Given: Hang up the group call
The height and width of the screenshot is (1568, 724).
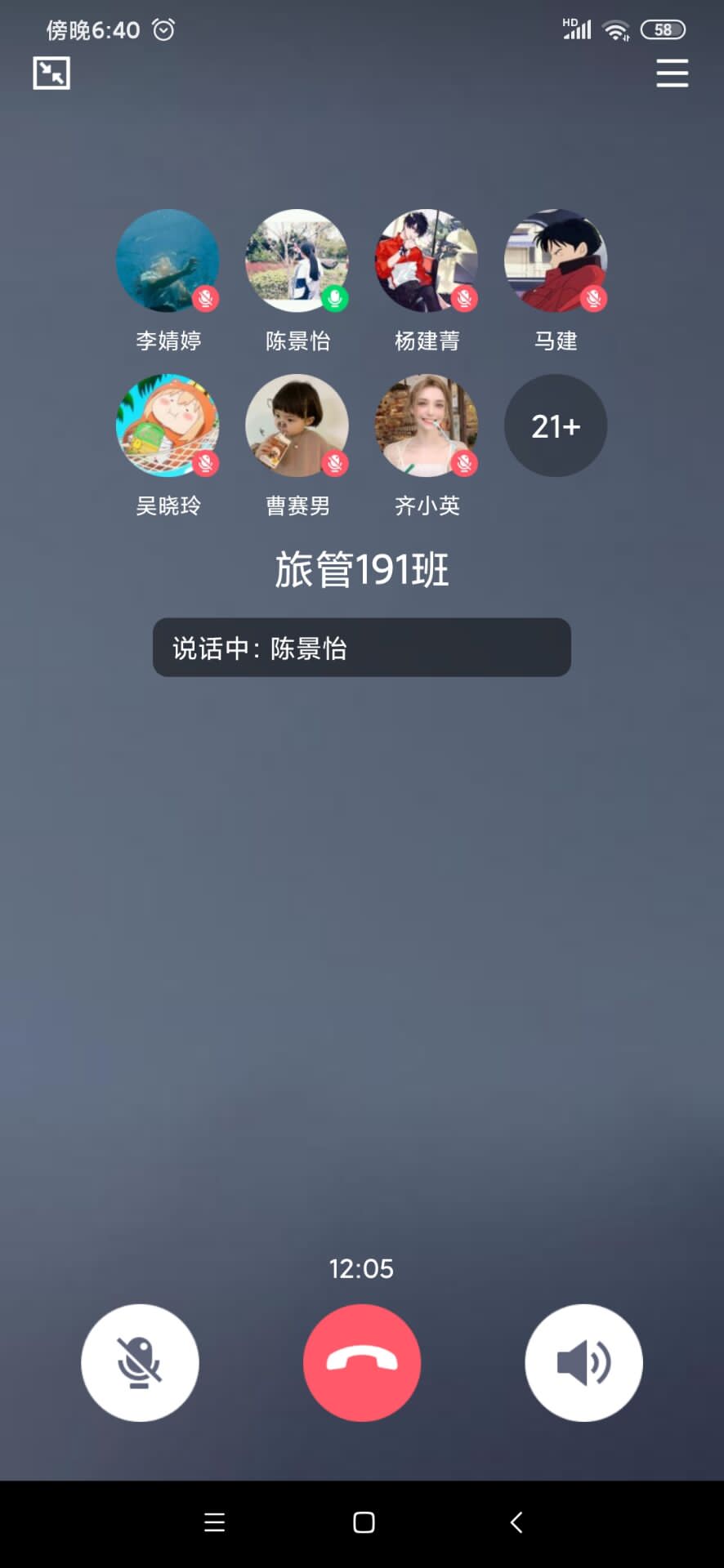Looking at the screenshot, I should [362, 1362].
